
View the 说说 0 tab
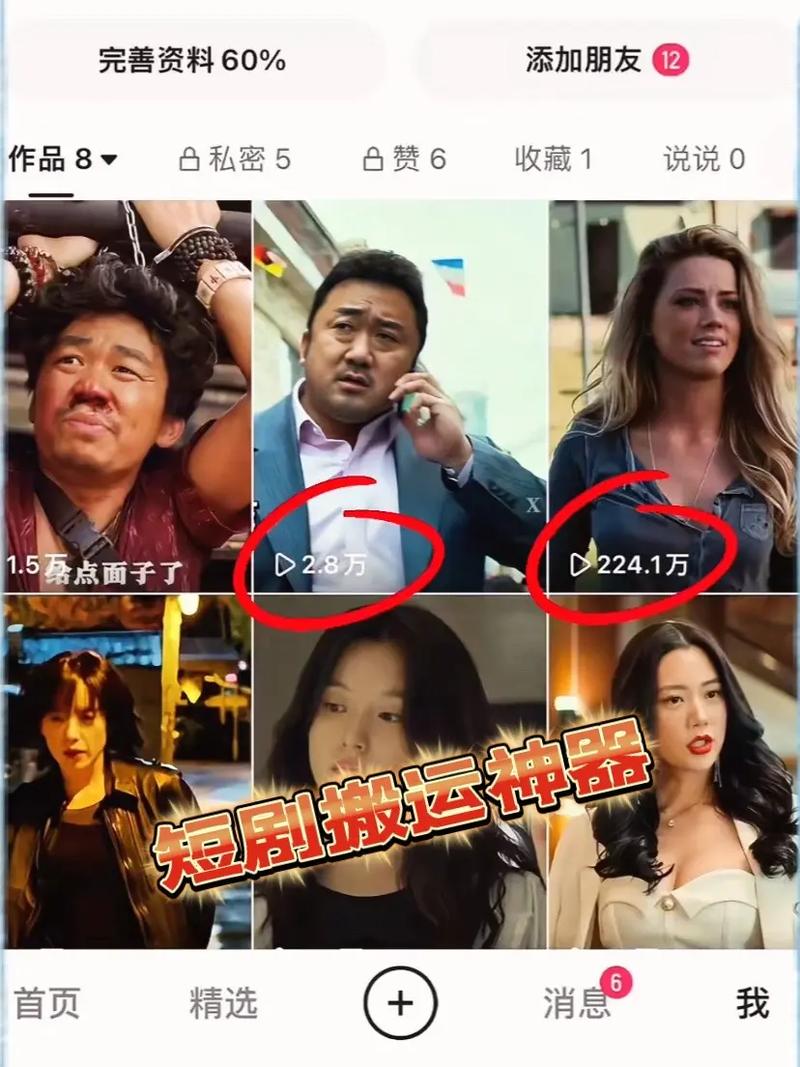click(704, 158)
